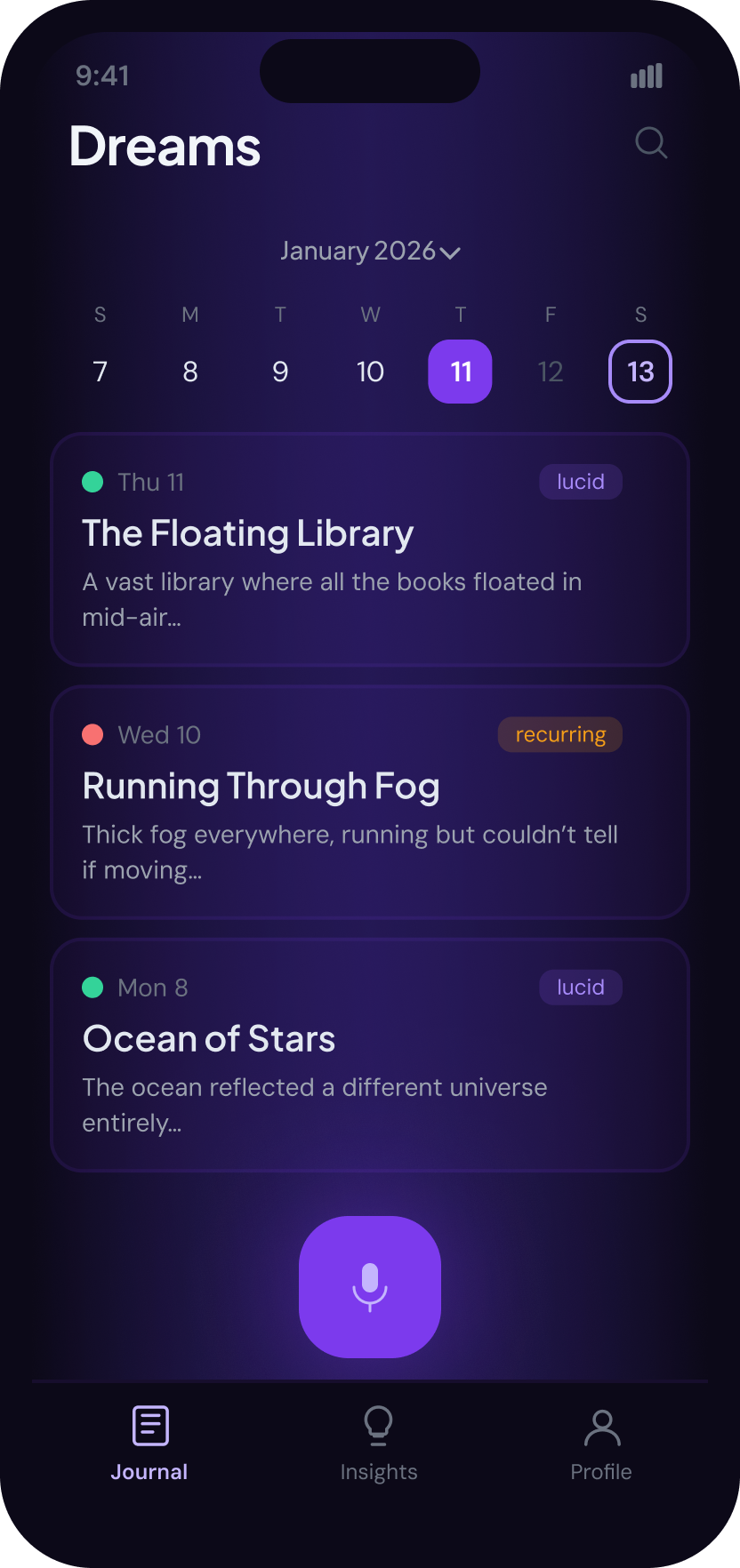The image size is (740, 1568).
Task: Tap the microphone icon to record a dream
Action: click(369, 1286)
